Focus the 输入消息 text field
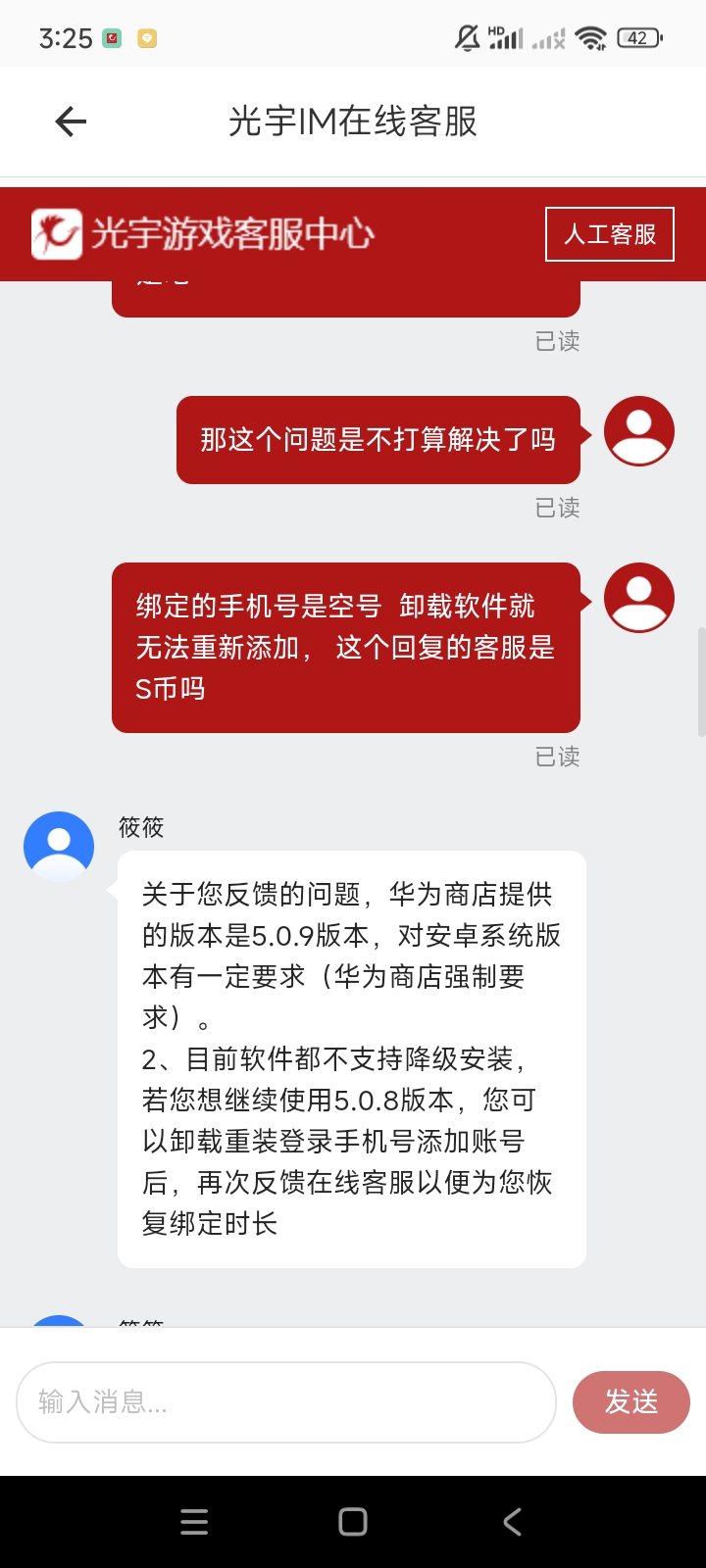 click(x=285, y=1402)
